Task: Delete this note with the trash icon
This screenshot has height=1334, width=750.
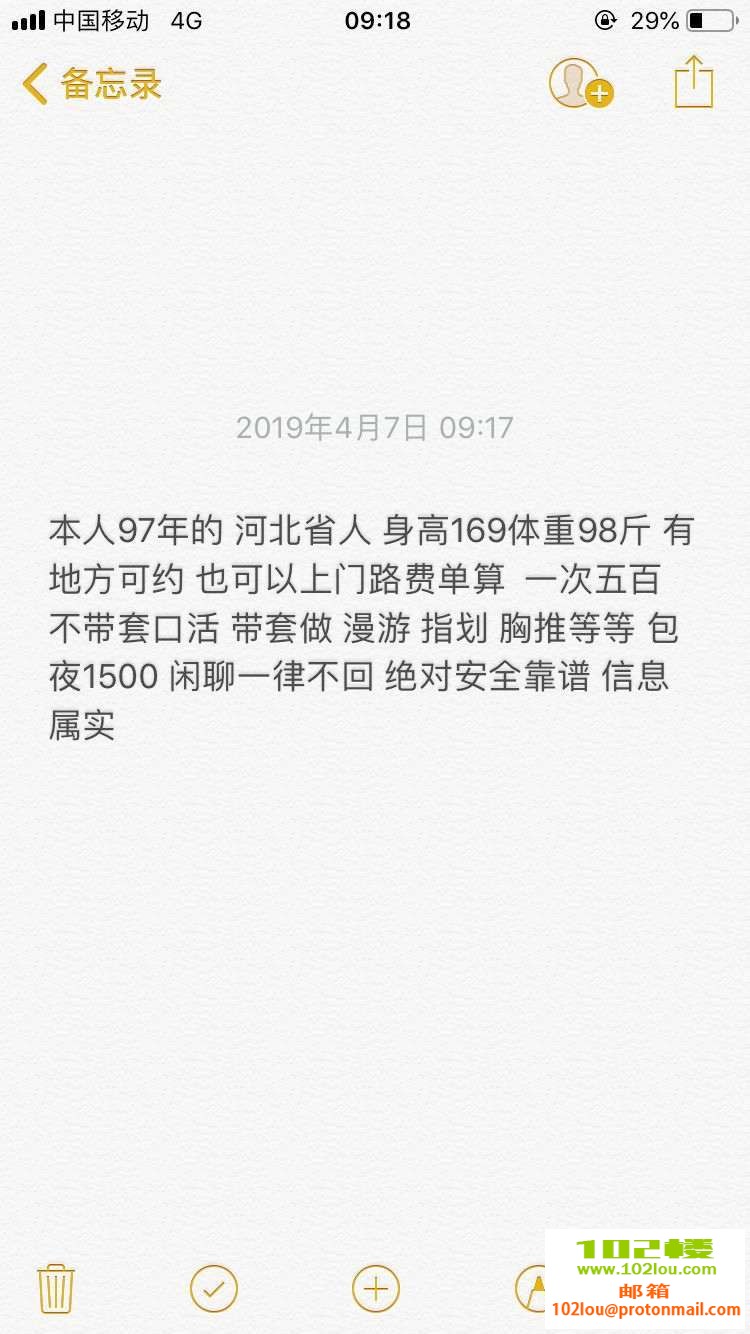Action: pyautogui.click(x=56, y=1288)
